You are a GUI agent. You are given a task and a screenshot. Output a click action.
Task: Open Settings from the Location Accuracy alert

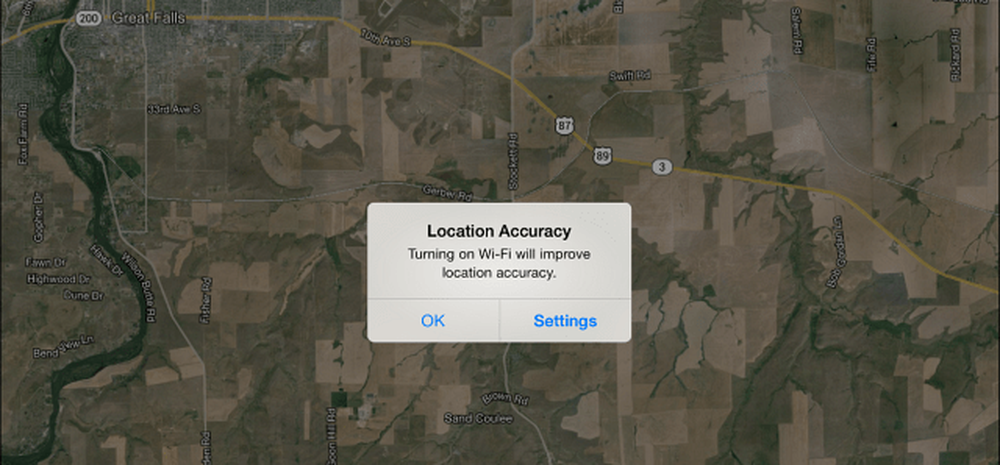coord(565,321)
